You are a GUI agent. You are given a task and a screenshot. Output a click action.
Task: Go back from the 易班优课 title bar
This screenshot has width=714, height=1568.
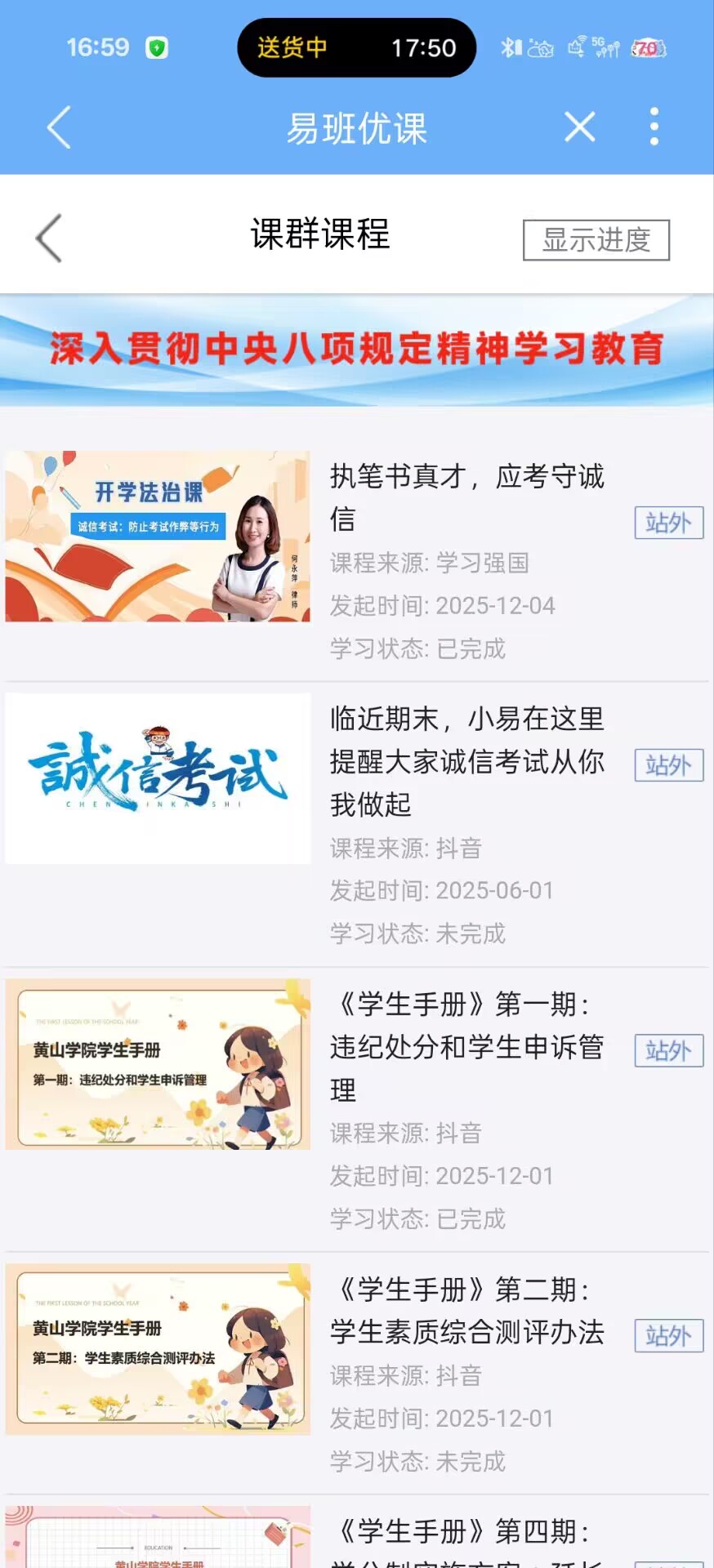coord(59,127)
